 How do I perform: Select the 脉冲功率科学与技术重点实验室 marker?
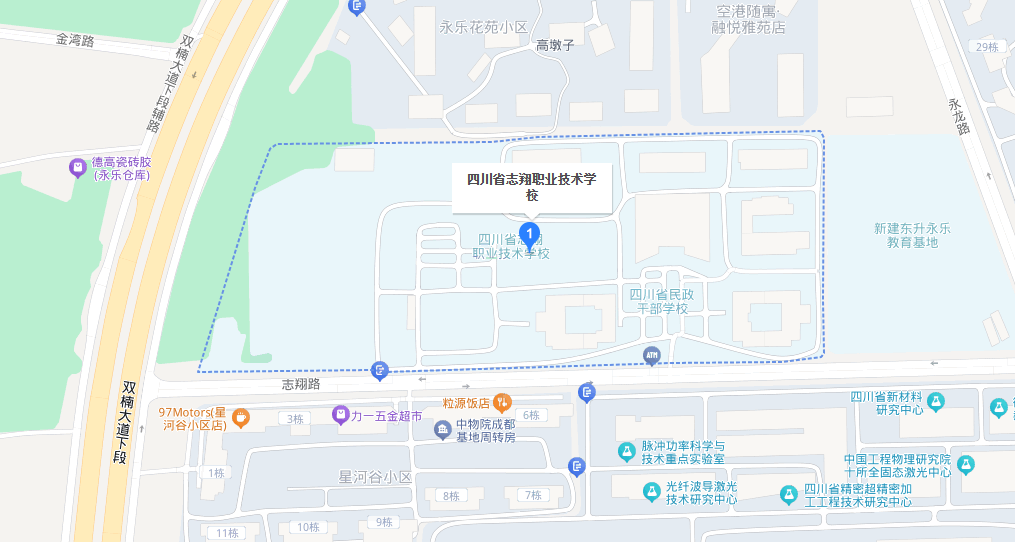626,451
